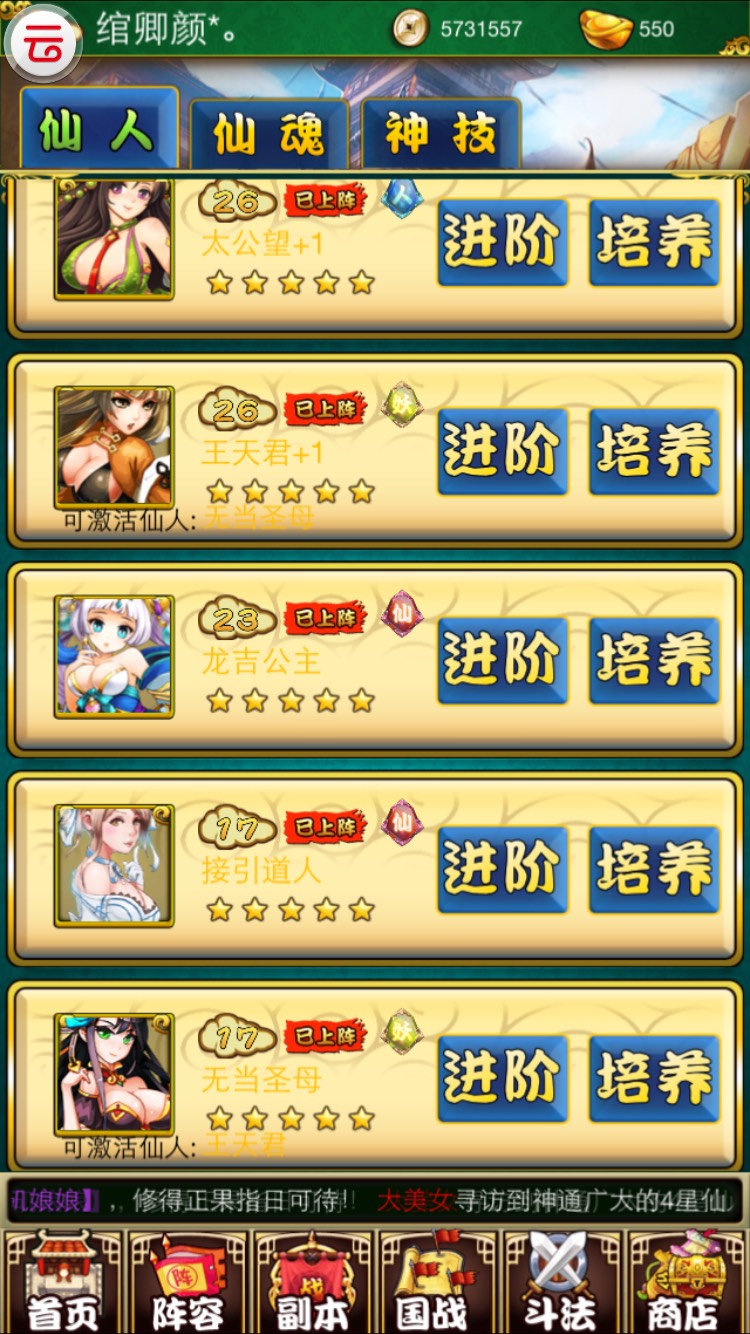Viewport: 750px width, 1334px height.
Task: Open the 斗法 duel screen
Action: [x=562, y=1282]
